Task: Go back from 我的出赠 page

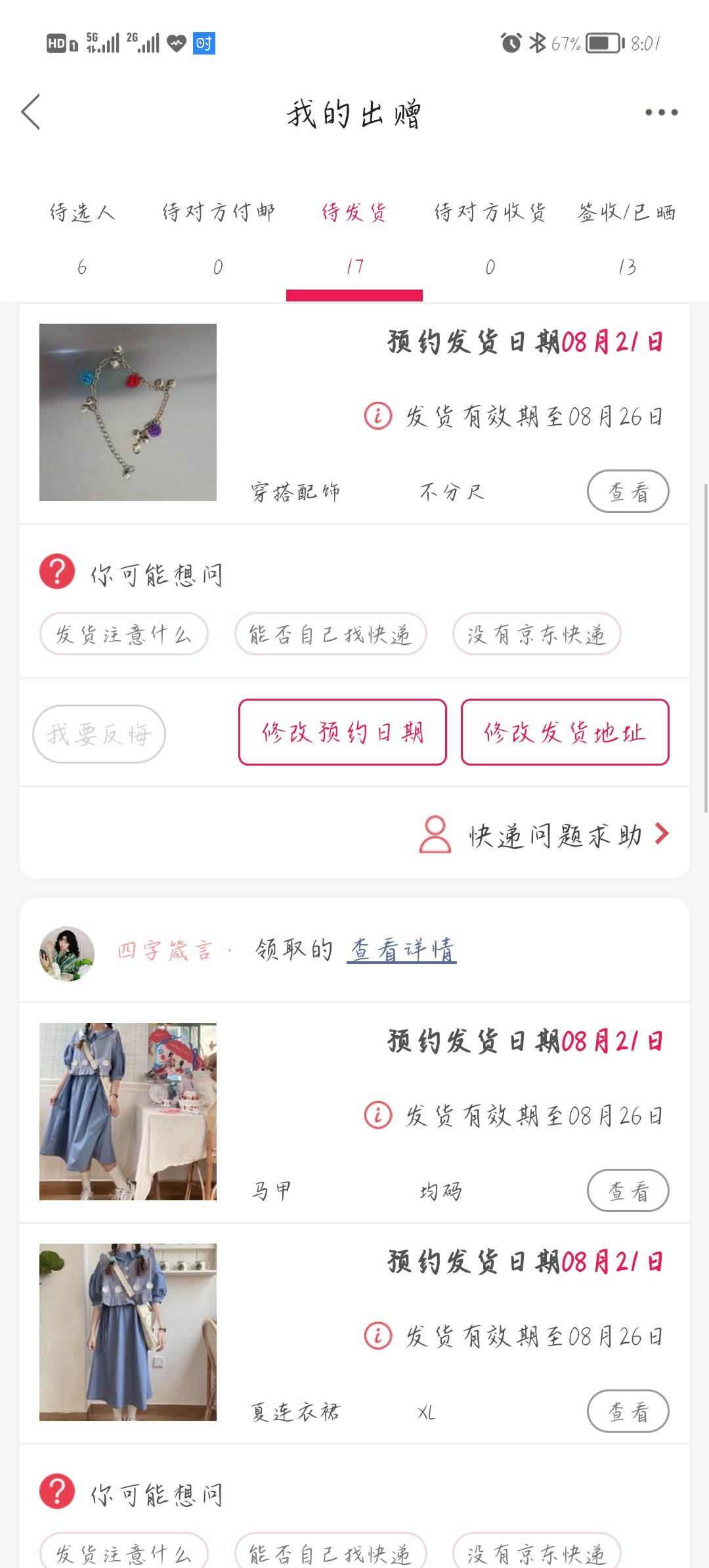Action: point(31,112)
